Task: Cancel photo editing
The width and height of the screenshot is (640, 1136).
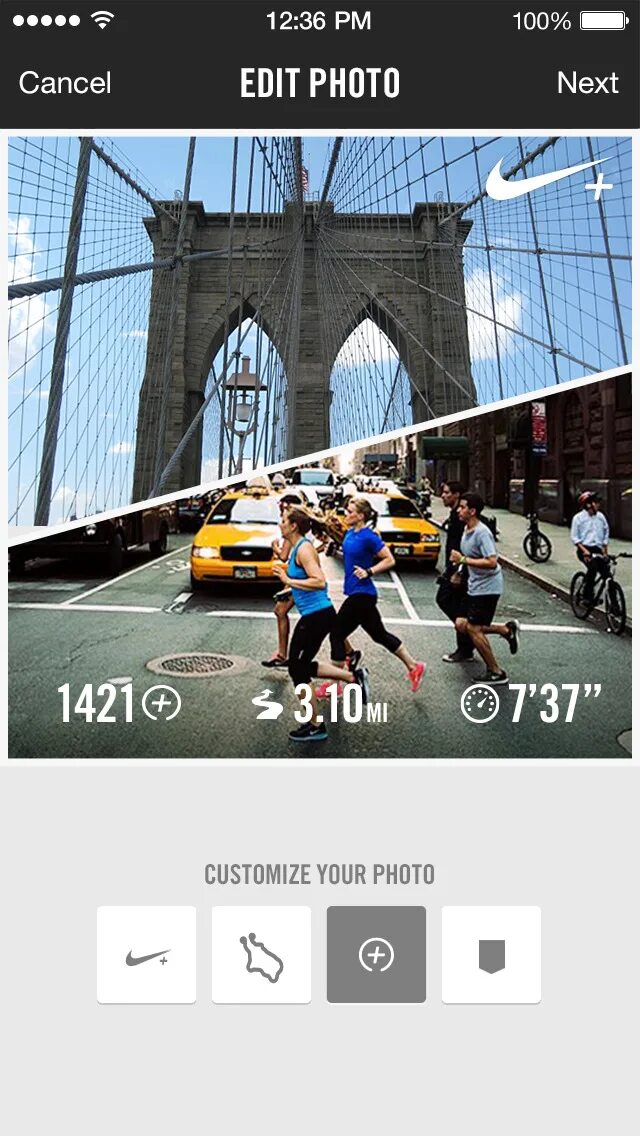Action: point(65,83)
